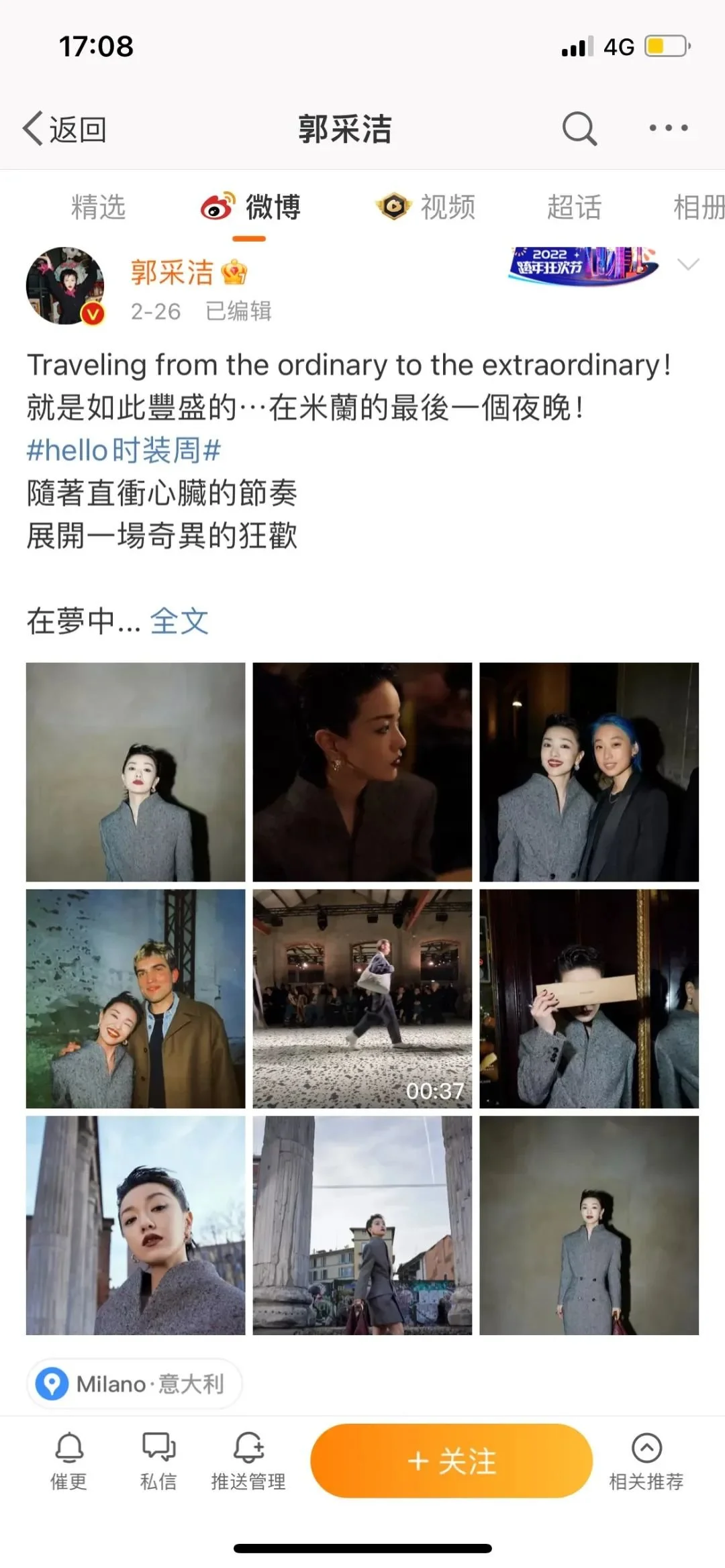
Task: Go back using 返回
Action: 64,129
